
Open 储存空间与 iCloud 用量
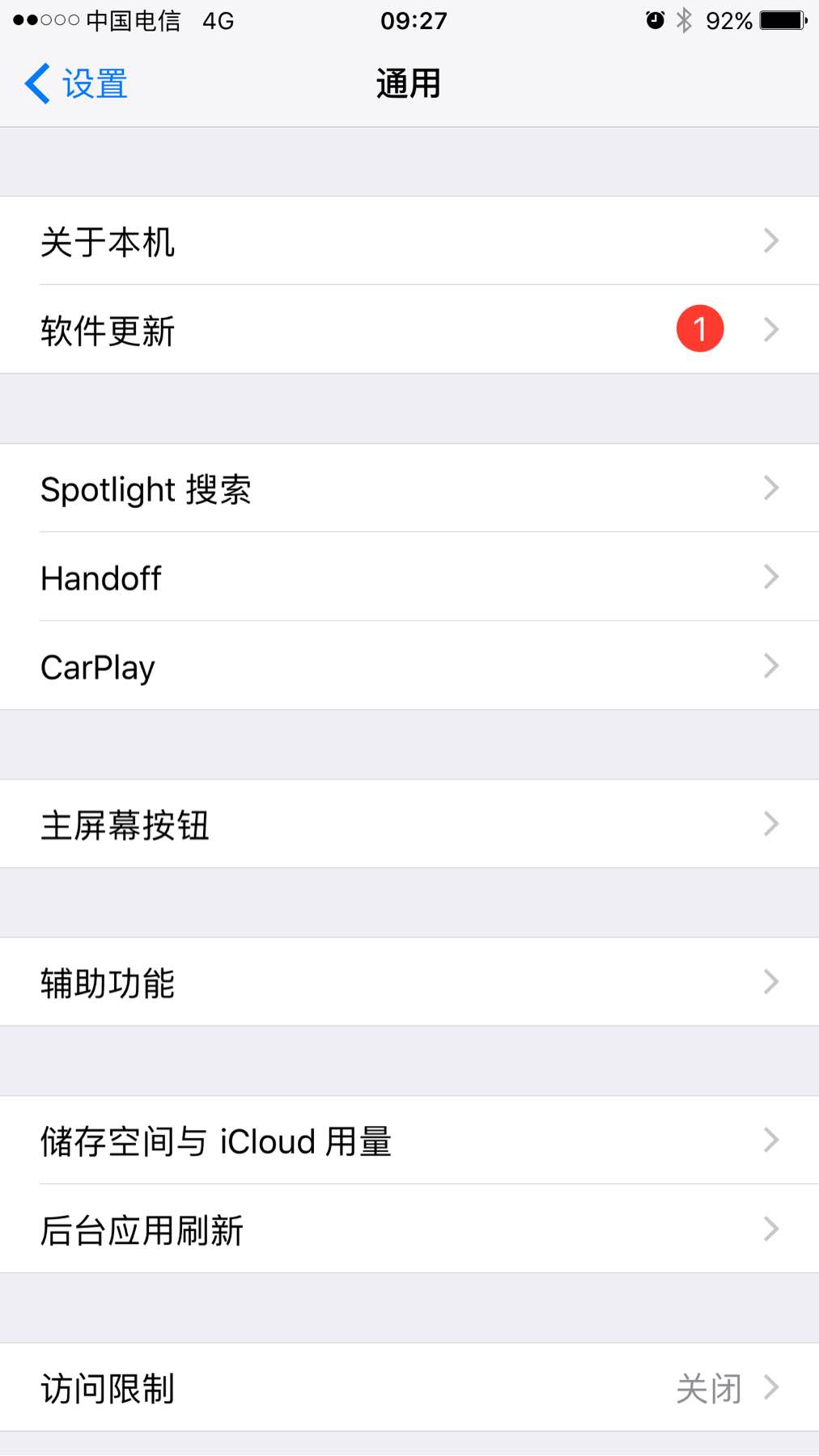pos(409,1141)
